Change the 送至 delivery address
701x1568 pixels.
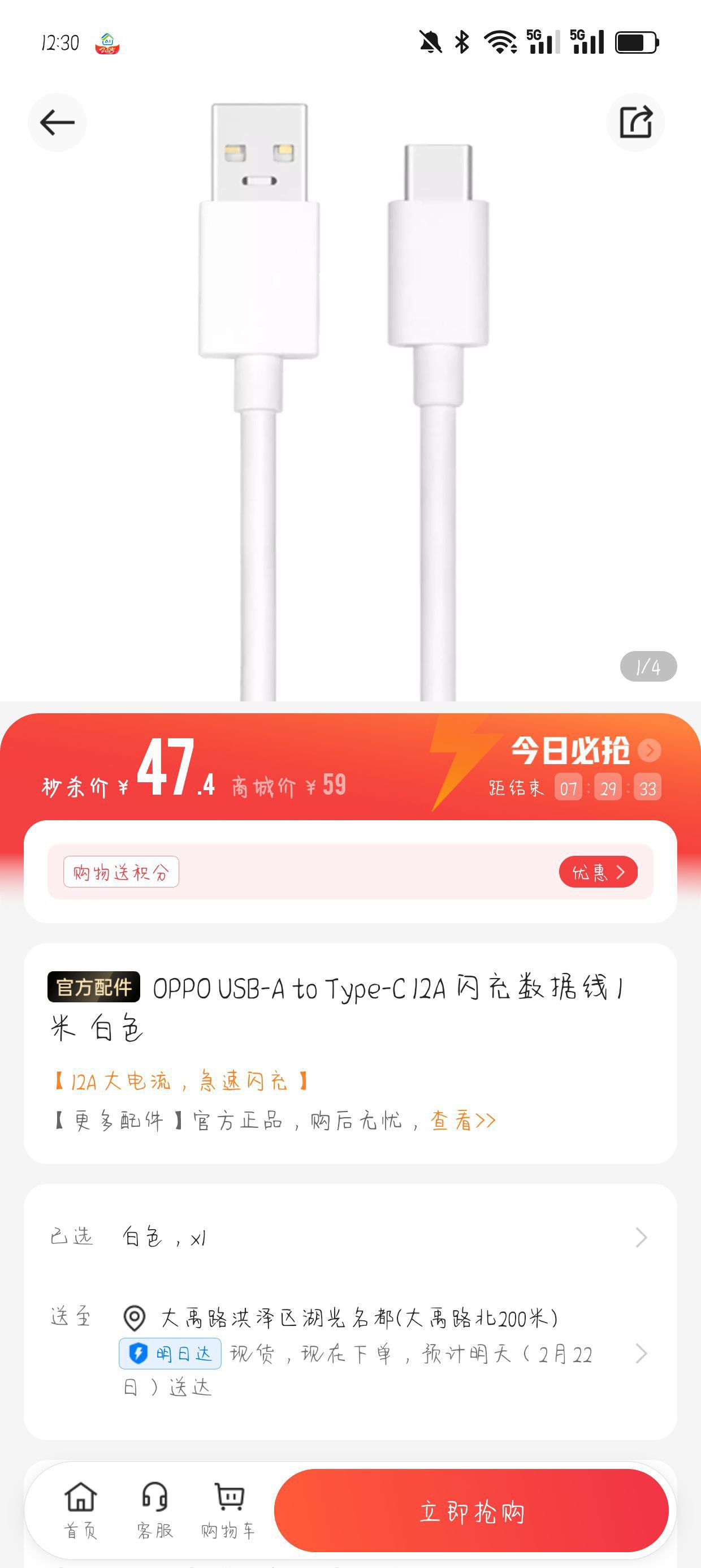point(350,1352)
